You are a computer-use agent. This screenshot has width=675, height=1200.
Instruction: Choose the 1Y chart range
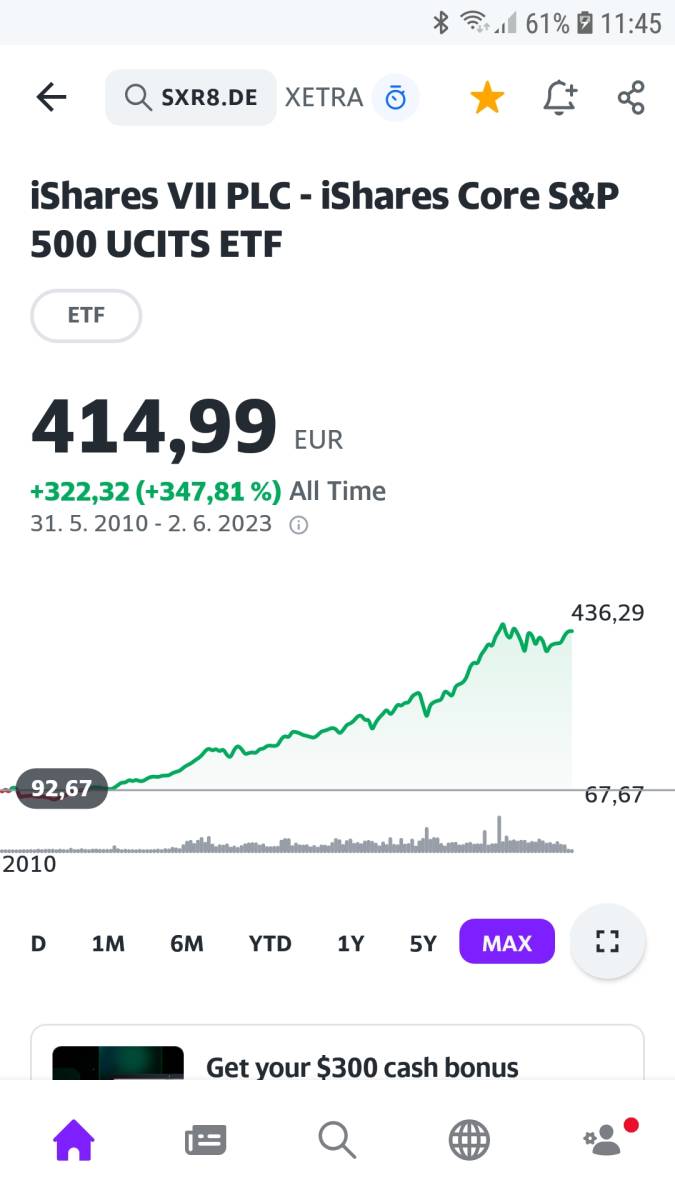350,942
